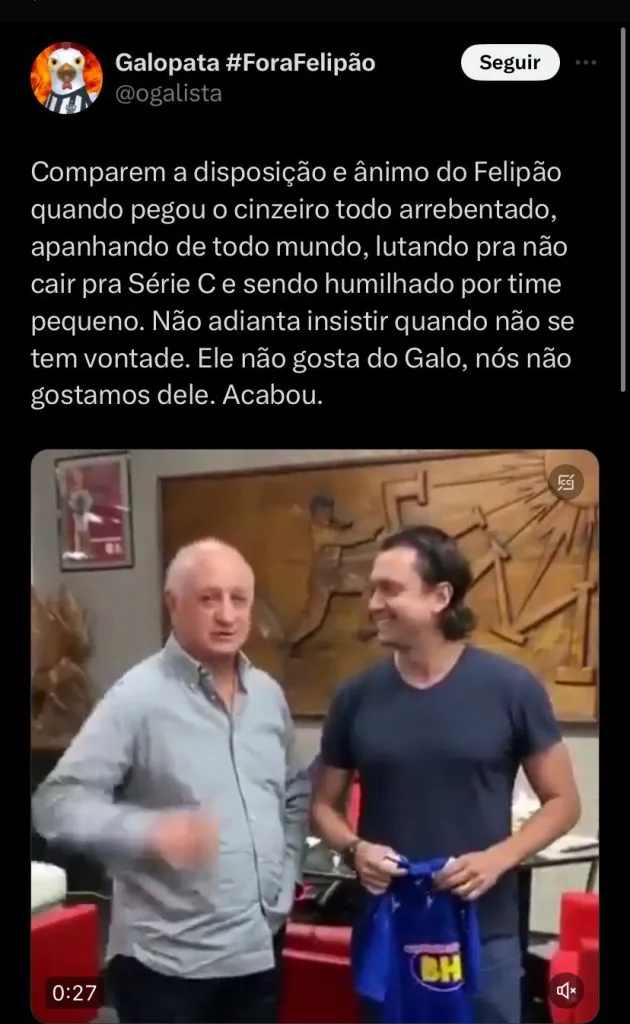Tap the caption icon on the video
This screenshot has width=630, height=1024.
pos(566,482)
